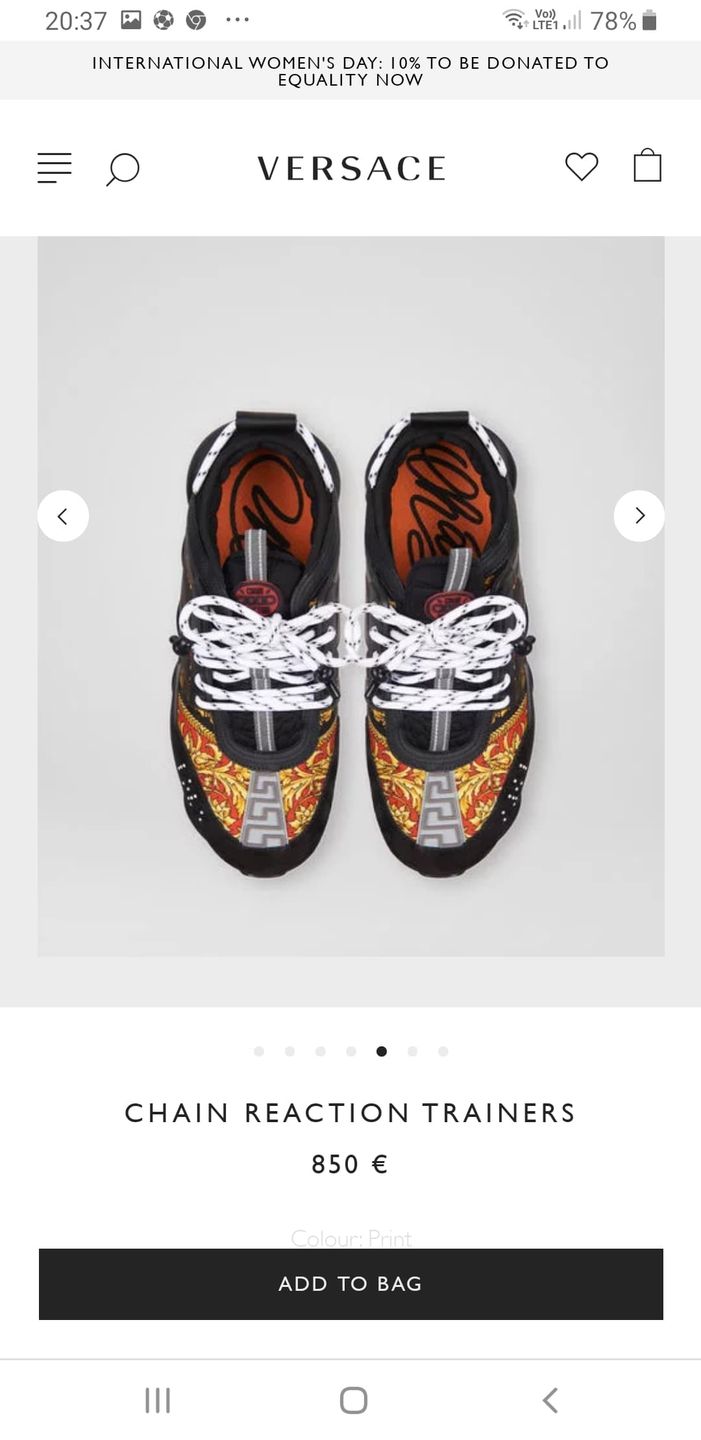
Task: Go to the system home screen
Action: point(353,1400)
